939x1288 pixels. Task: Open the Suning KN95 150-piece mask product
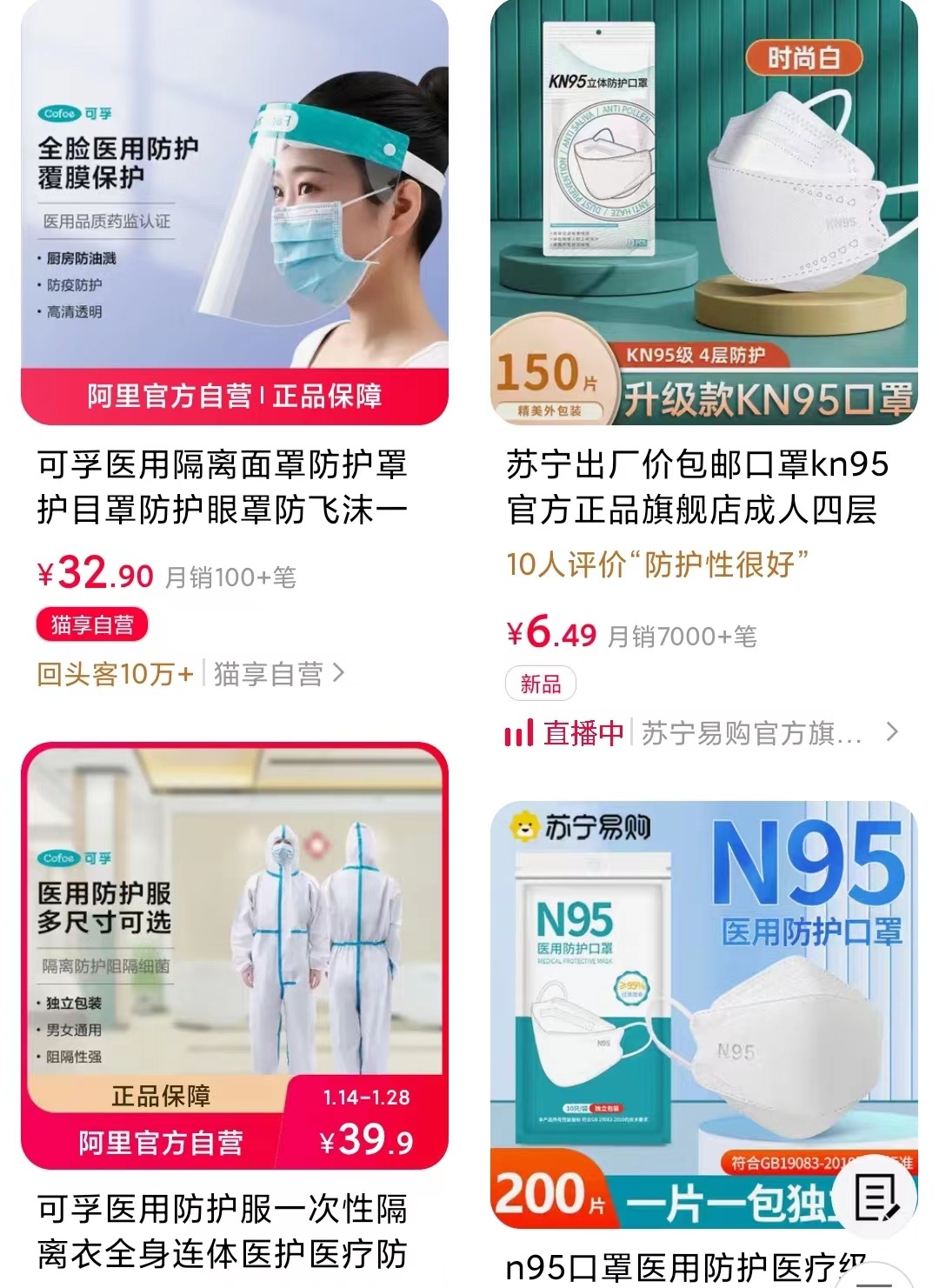click(704, 213)
